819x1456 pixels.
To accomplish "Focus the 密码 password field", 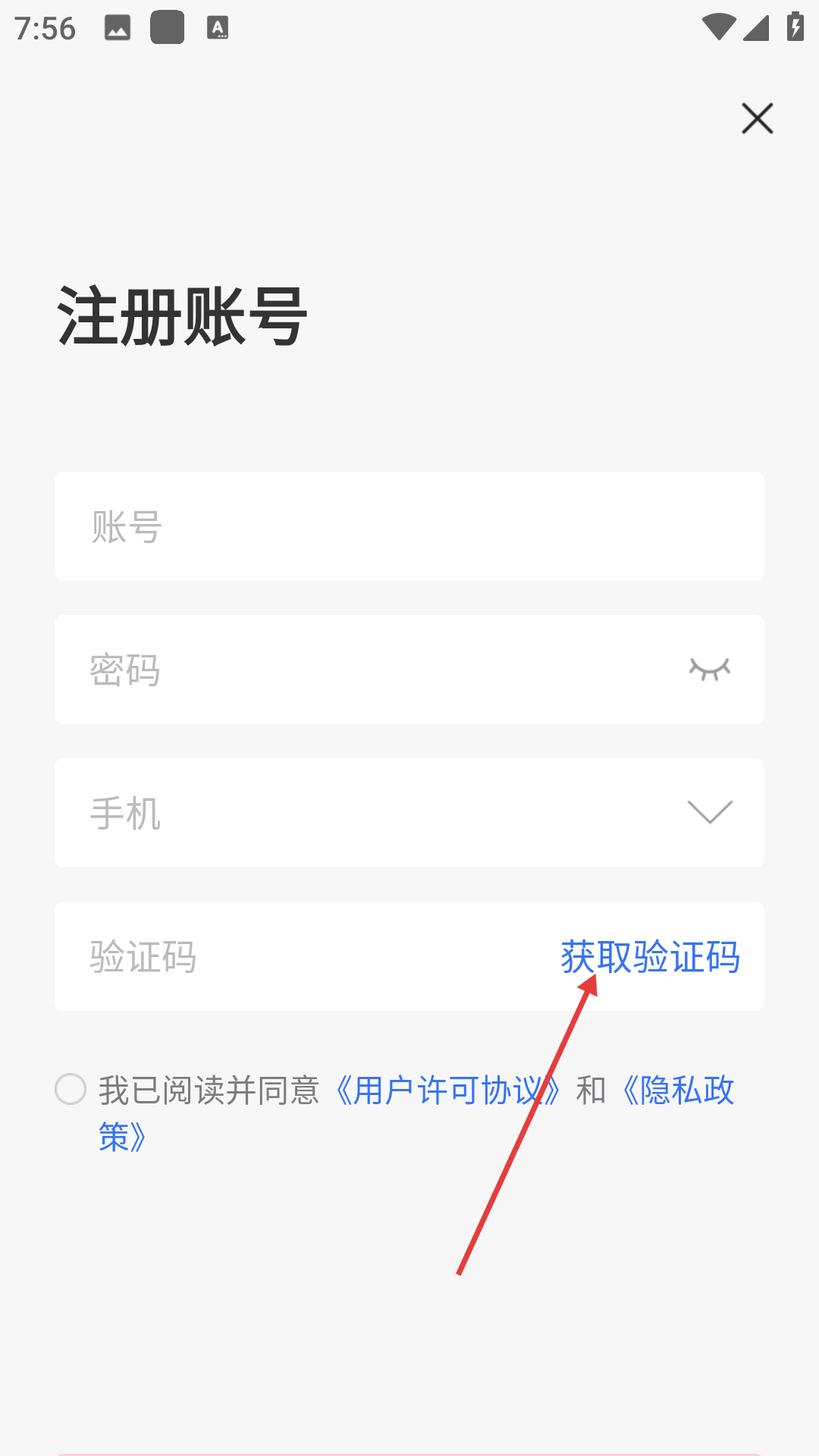I will pos(364,670).
